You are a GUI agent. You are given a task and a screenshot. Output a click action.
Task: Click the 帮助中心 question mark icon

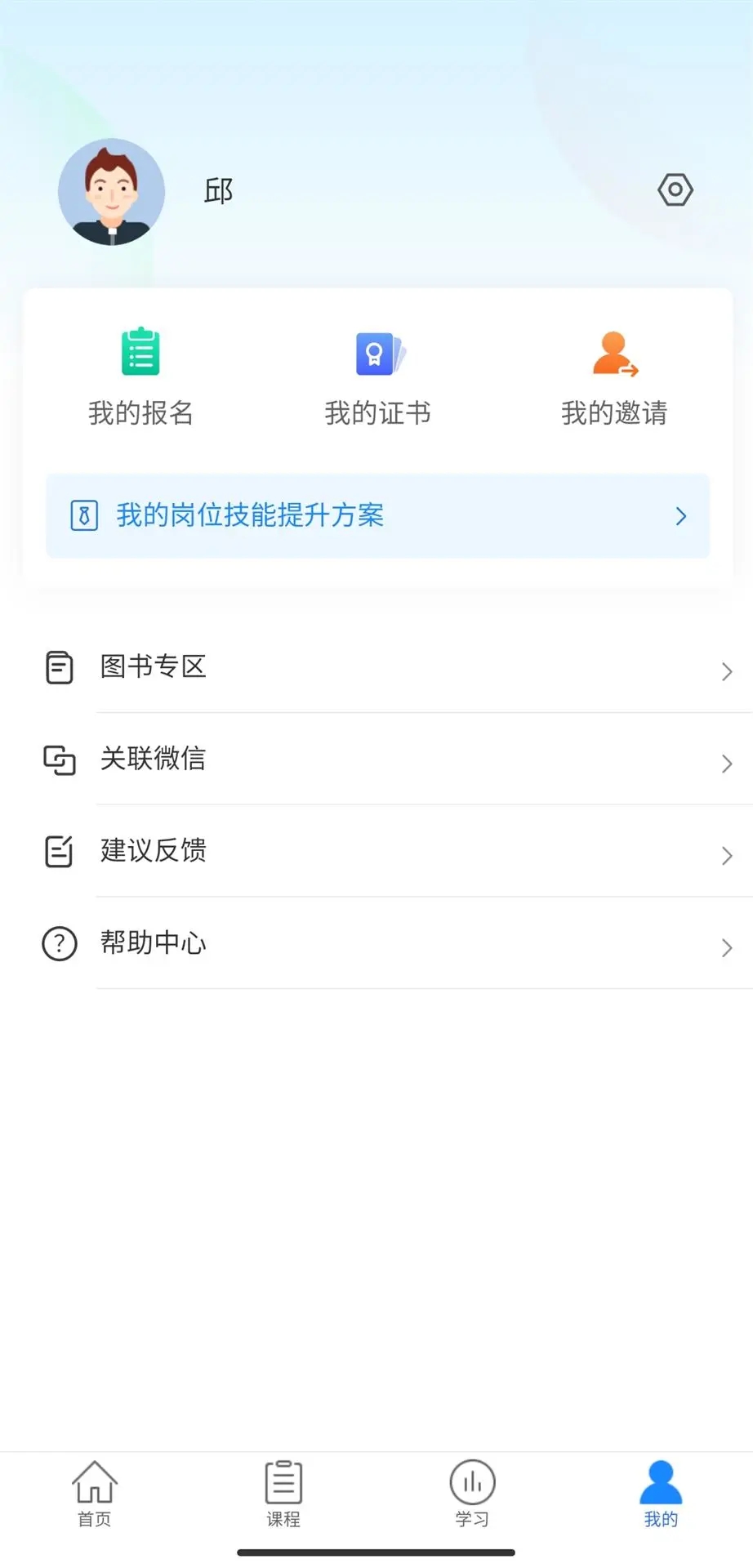tap(58, 944)
